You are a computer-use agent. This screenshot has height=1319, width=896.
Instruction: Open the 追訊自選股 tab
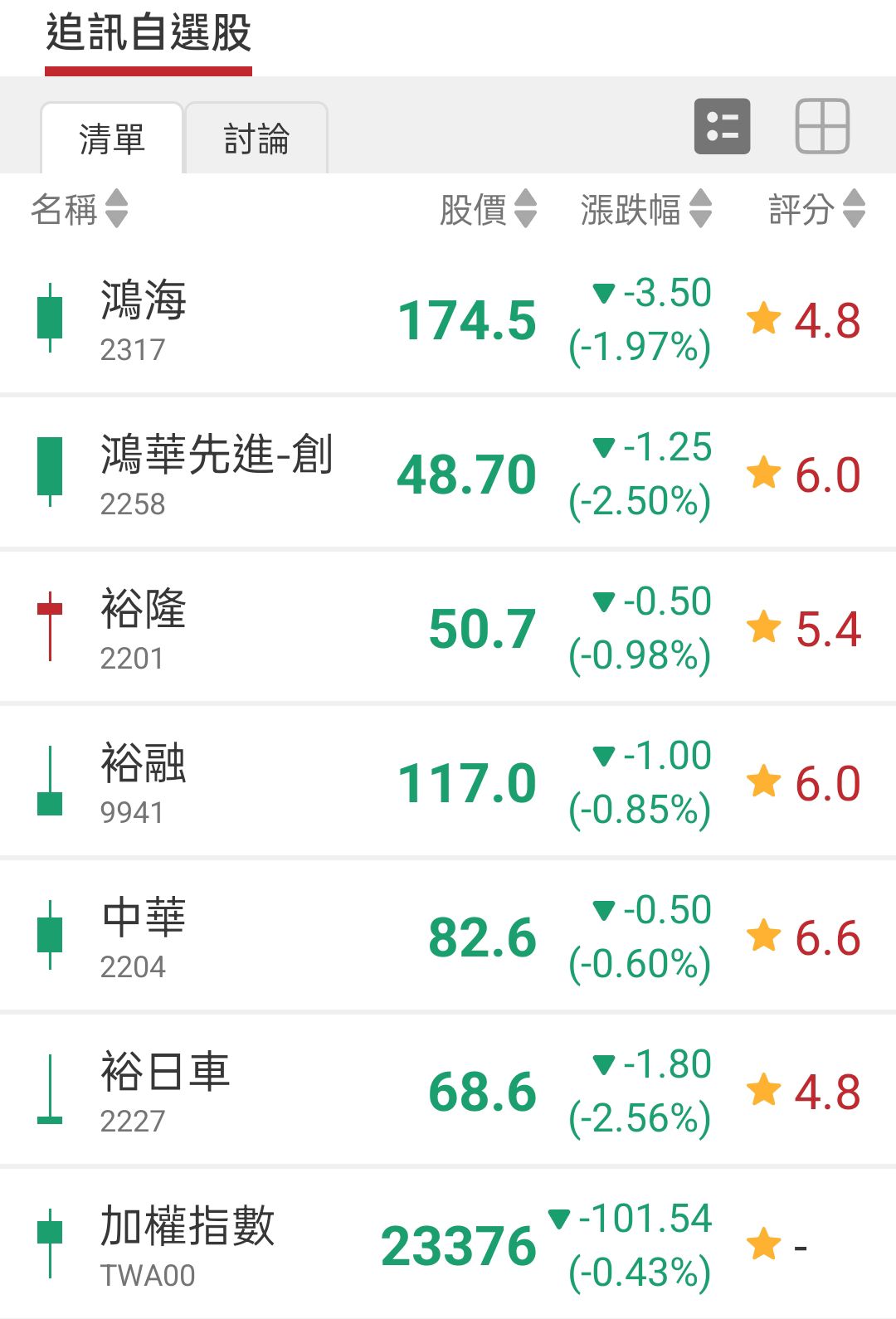(x=149, y=35)
